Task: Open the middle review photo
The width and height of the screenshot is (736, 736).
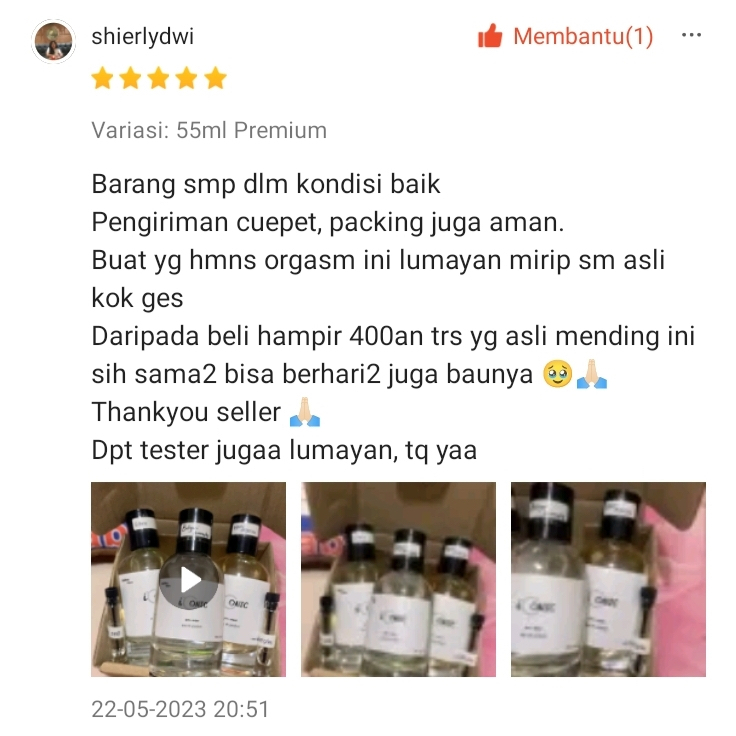Action: [x=398, y=579]
